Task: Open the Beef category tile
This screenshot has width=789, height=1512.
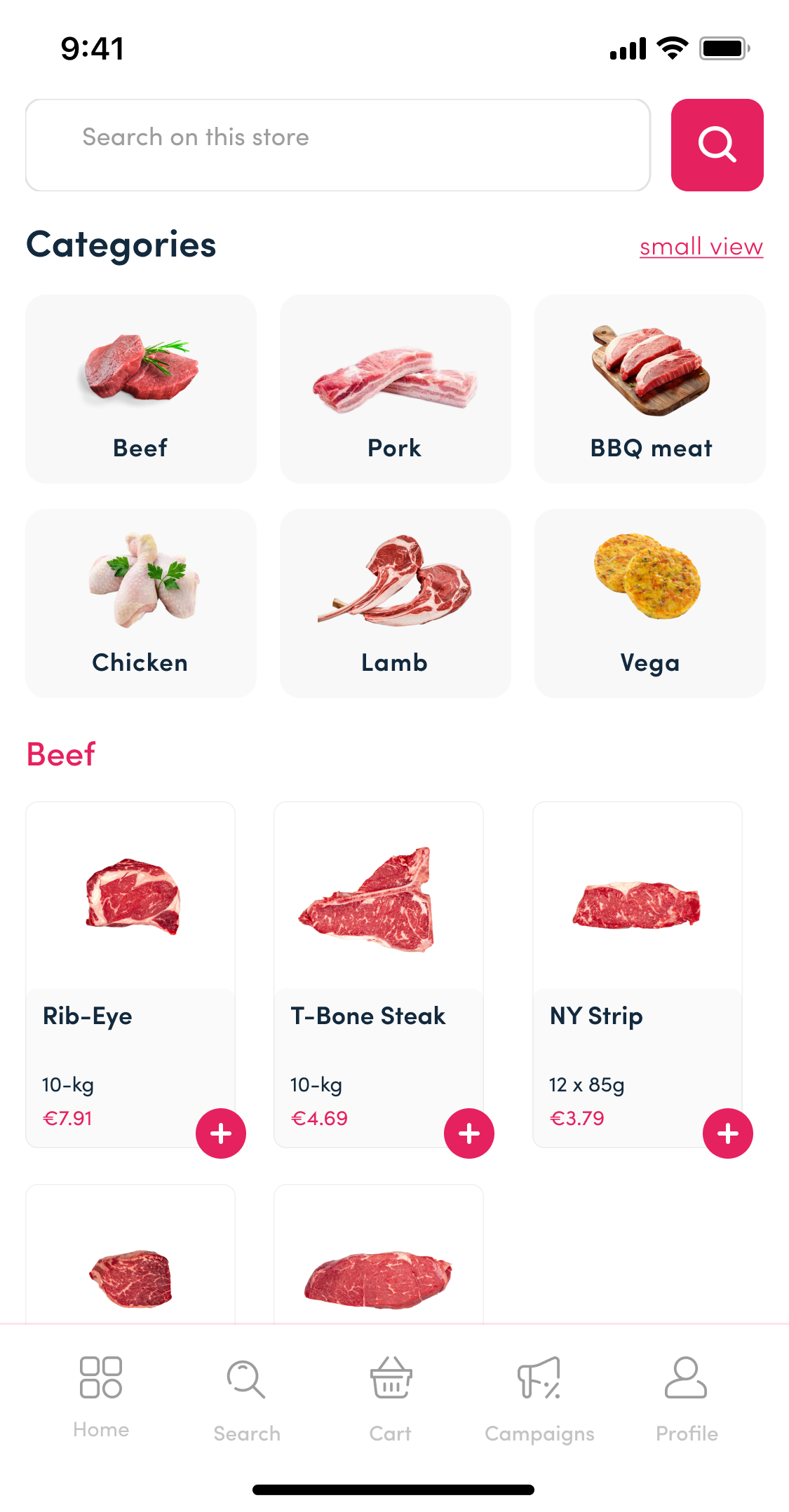Action: point(140,389)
